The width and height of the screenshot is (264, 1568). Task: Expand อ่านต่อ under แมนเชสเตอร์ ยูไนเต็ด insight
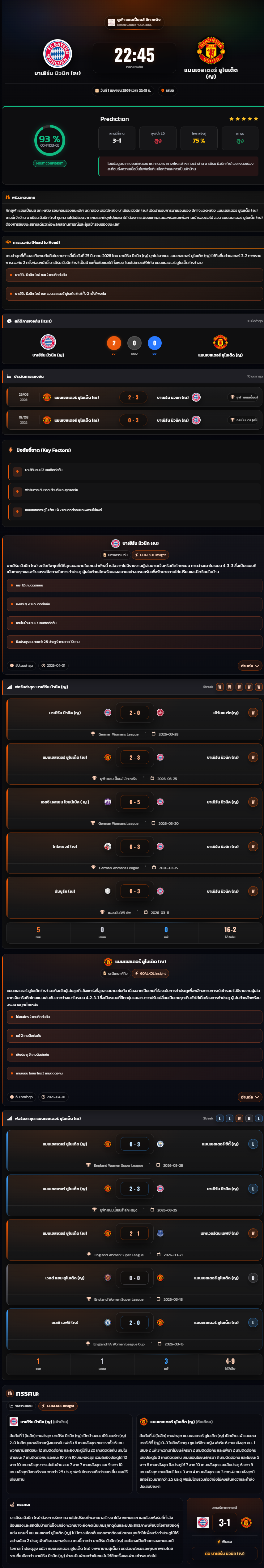click(x=249, y=1097)
